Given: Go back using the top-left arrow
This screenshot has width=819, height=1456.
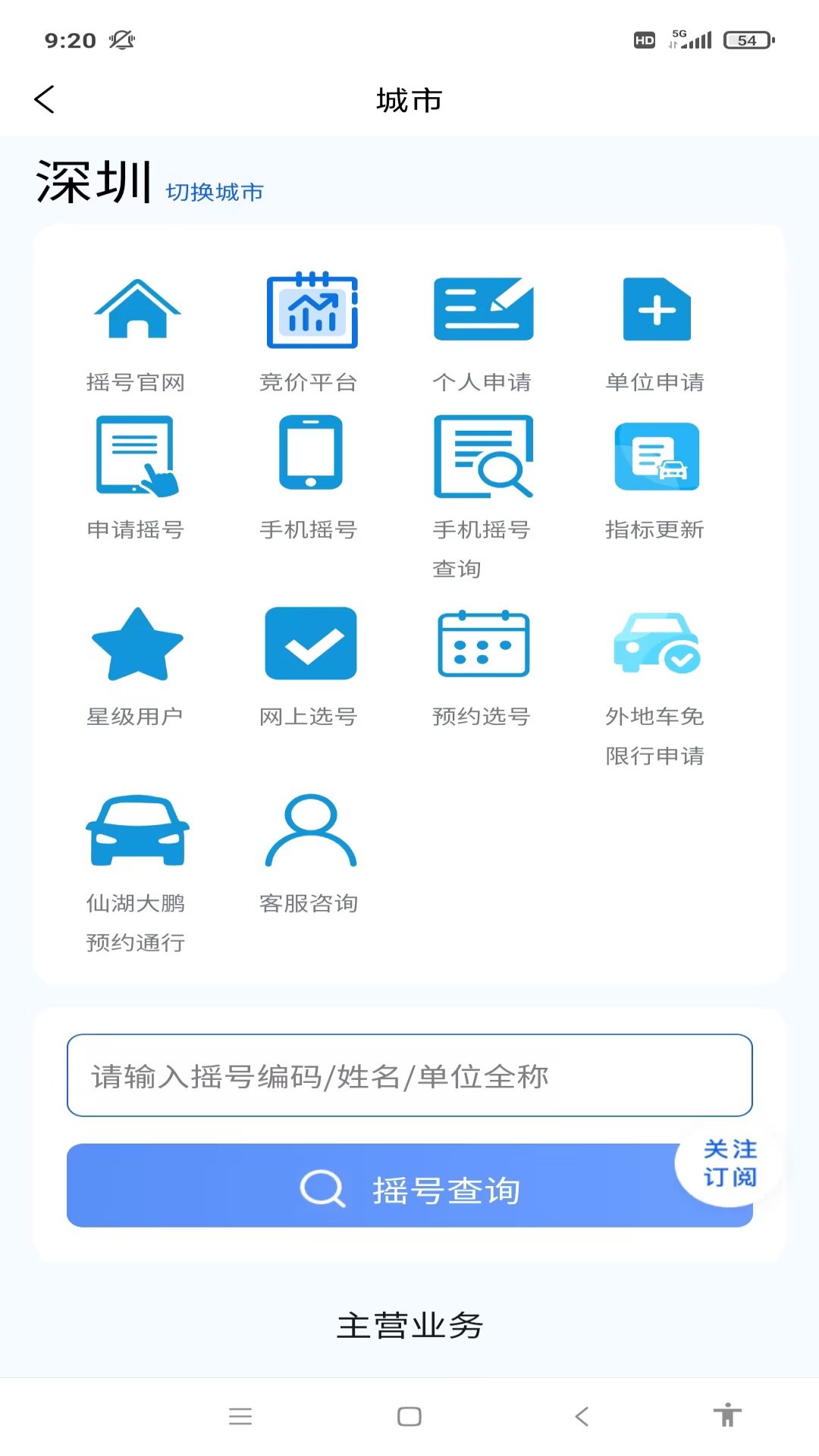Looking at the screenshot, I should coord(45,99).
